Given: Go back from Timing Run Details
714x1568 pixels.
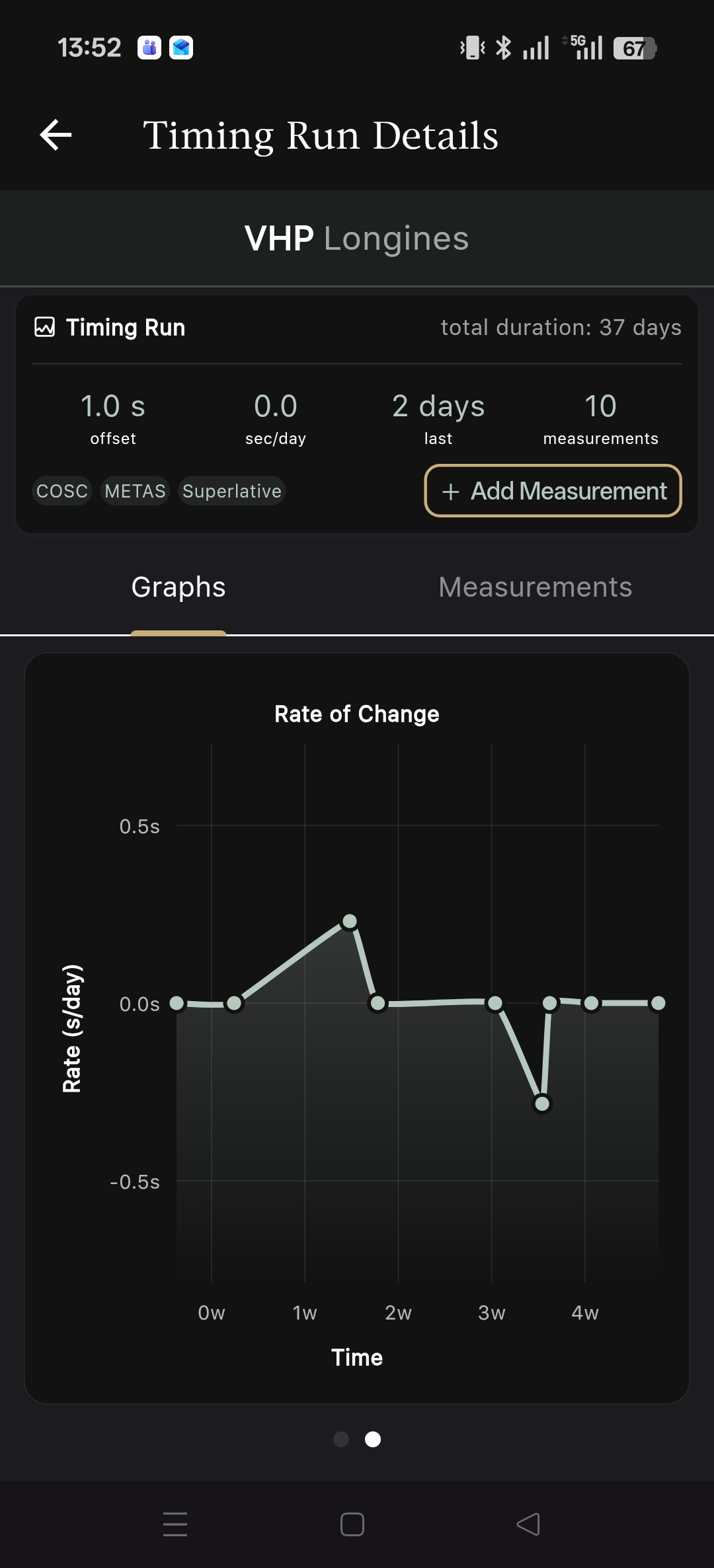Looking at the screenshot, I should click(x=56, y=135).
